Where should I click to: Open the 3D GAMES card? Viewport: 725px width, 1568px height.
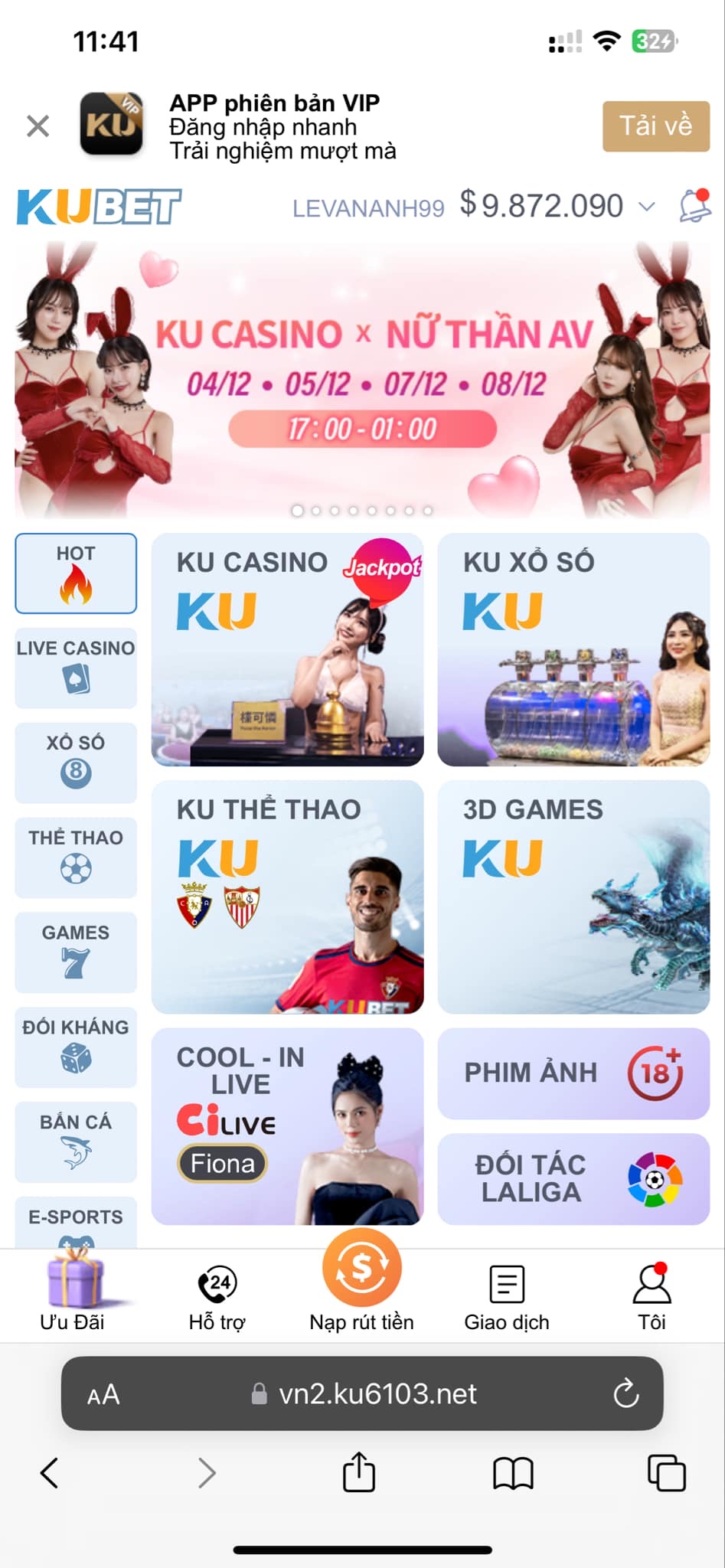pyautogui.click(x=573, y=897)
